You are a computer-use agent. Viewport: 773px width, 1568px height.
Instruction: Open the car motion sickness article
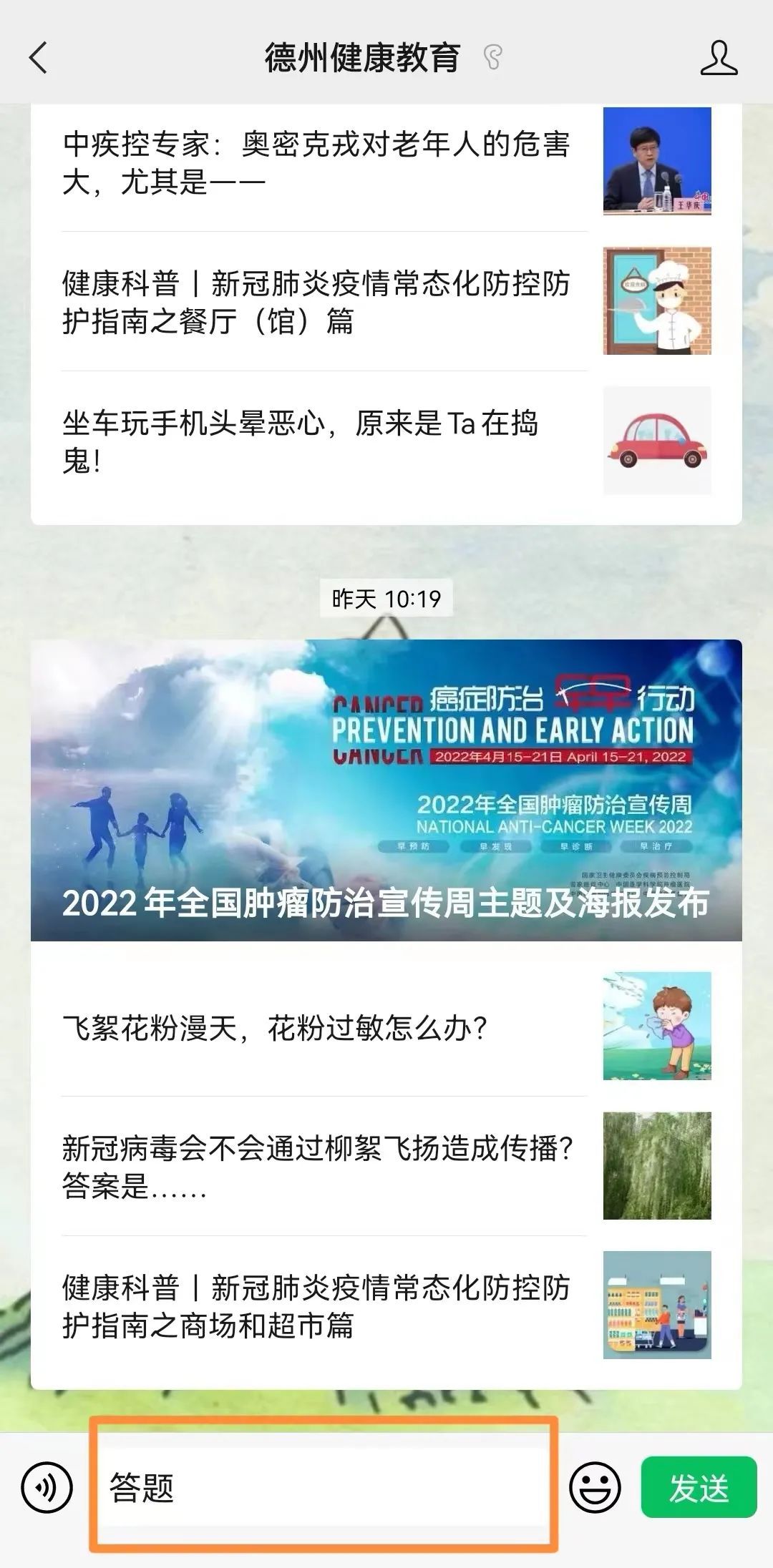pos(386,441)
